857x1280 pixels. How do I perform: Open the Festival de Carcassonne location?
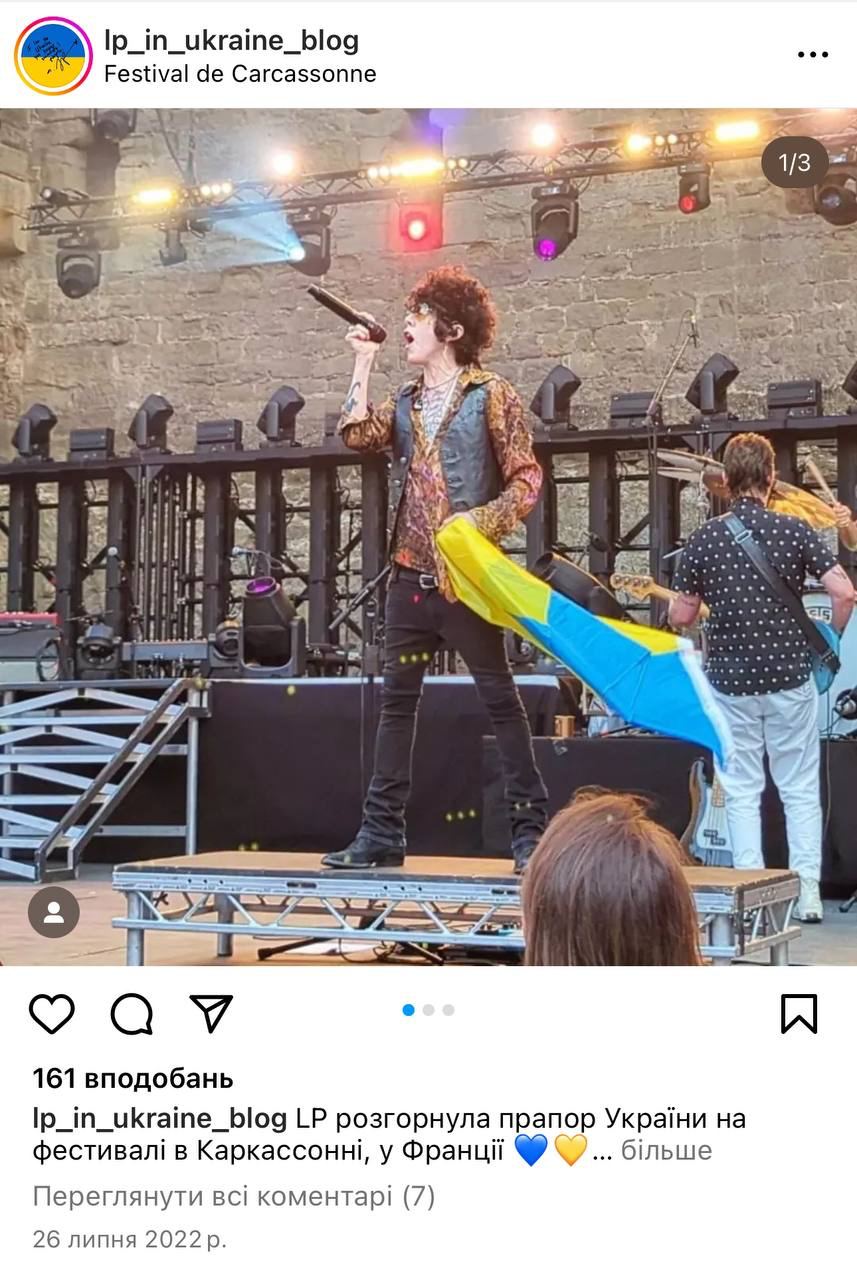[240, 74]
